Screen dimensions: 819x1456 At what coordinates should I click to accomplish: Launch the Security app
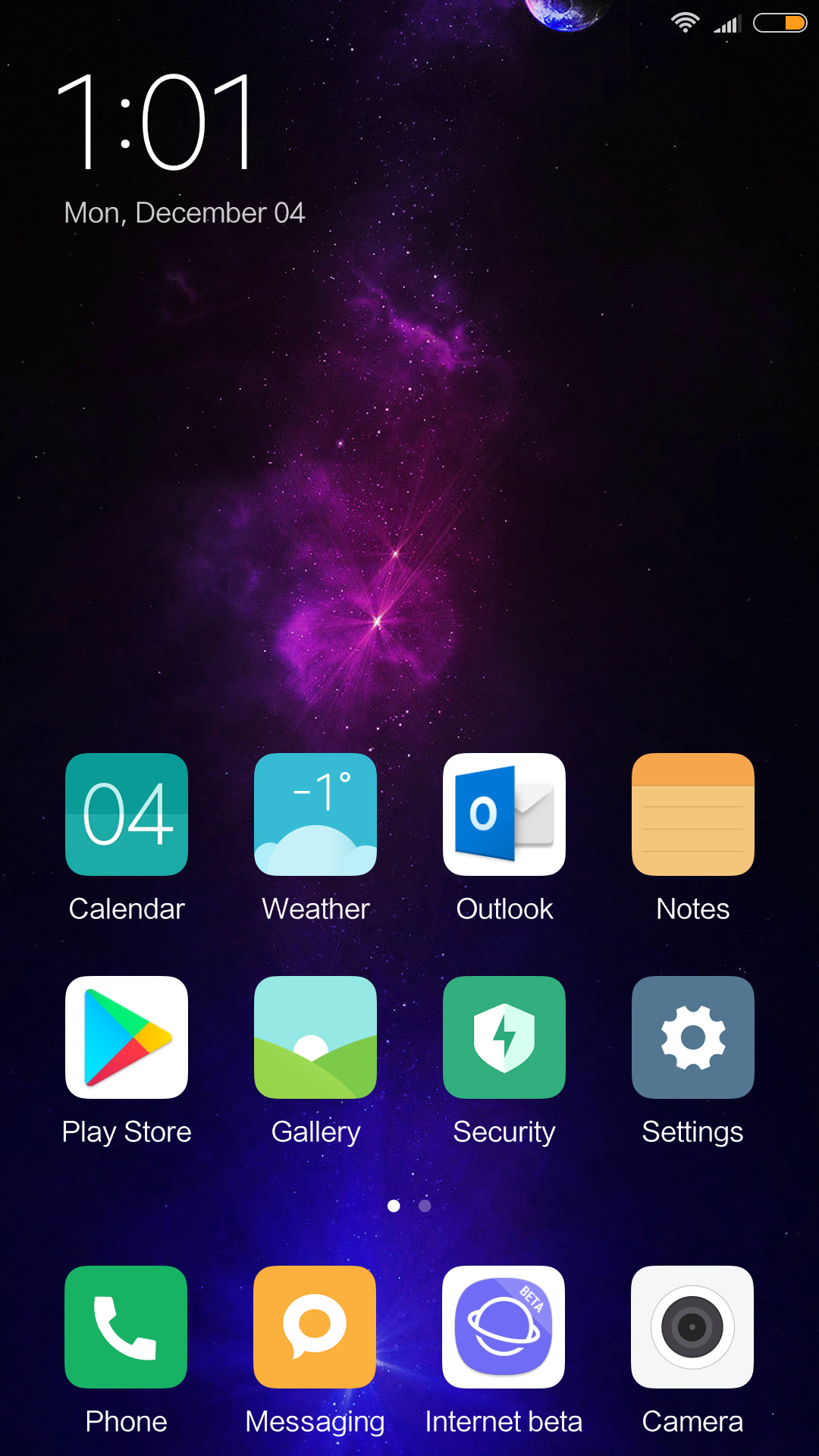point(504,1037)
